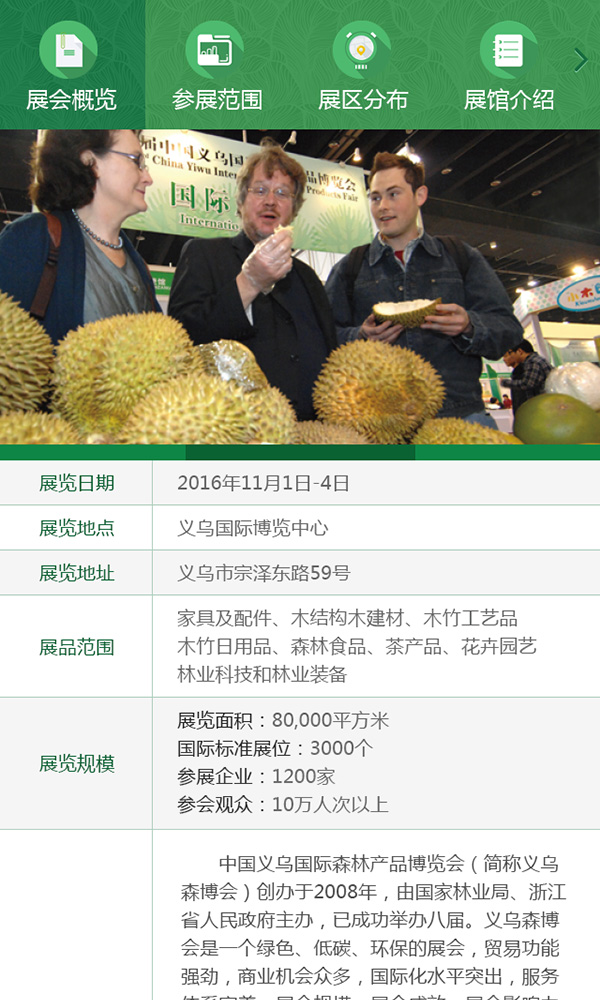Screen dimensions: 600x1000
Task: Tap the right arrow for more tabs
Action: tap(581, 60)
